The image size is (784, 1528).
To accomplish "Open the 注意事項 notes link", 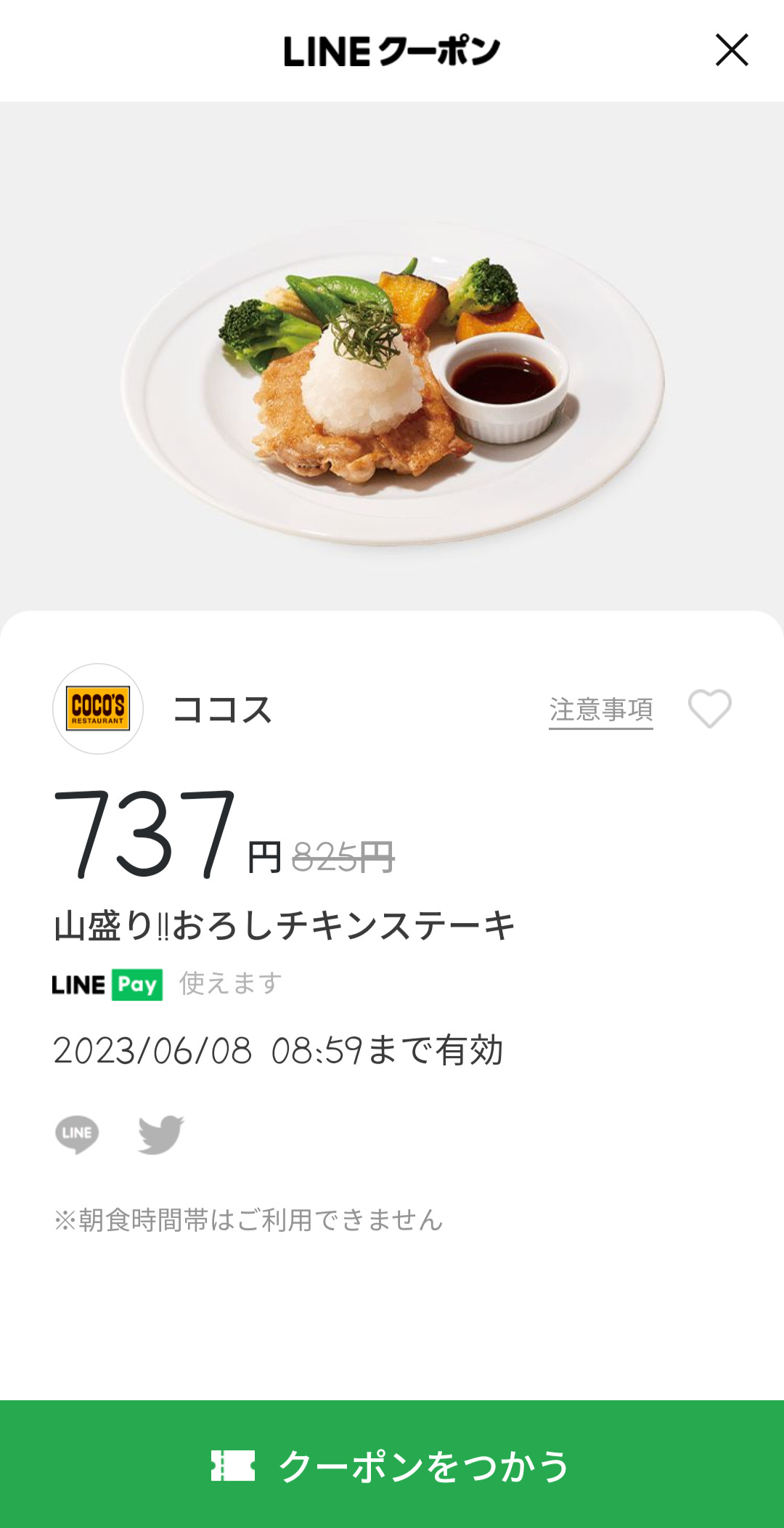I will (600, 710).
